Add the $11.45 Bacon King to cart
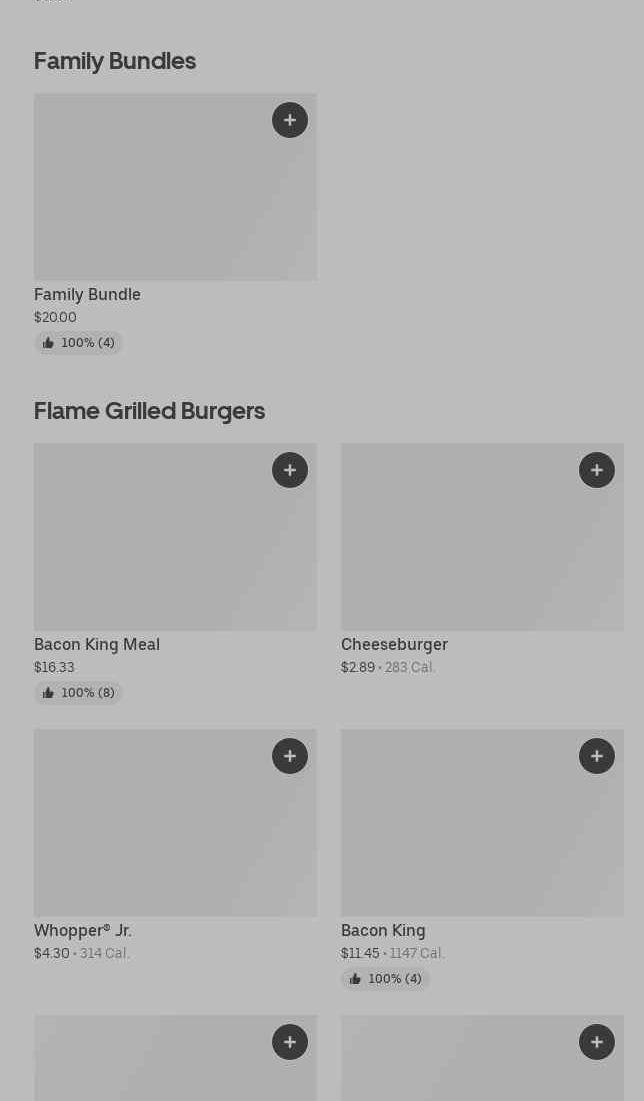Screen dimensions: 644x1101 (597, 756)
